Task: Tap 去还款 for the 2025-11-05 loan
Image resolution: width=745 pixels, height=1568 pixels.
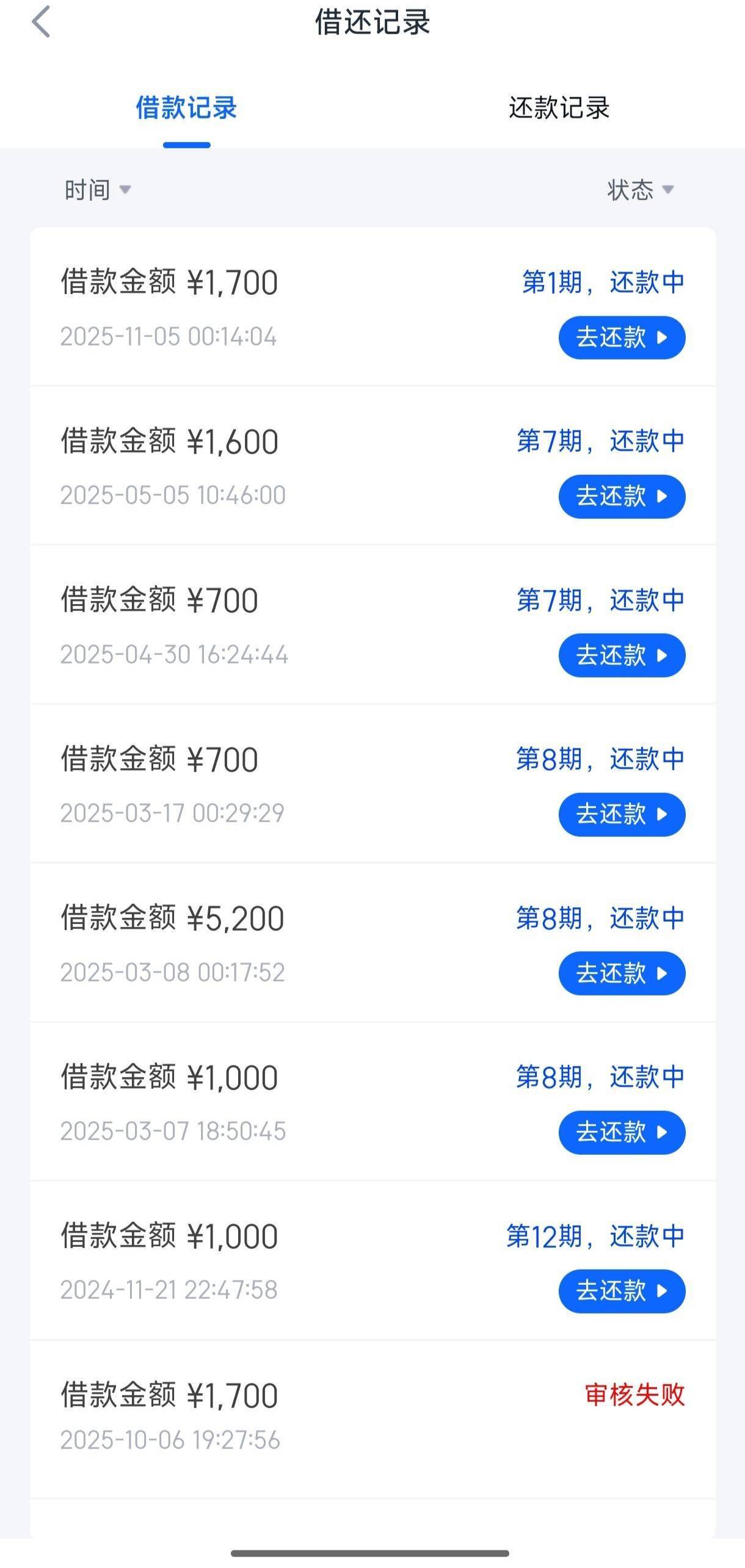Action: coord(622,338)
